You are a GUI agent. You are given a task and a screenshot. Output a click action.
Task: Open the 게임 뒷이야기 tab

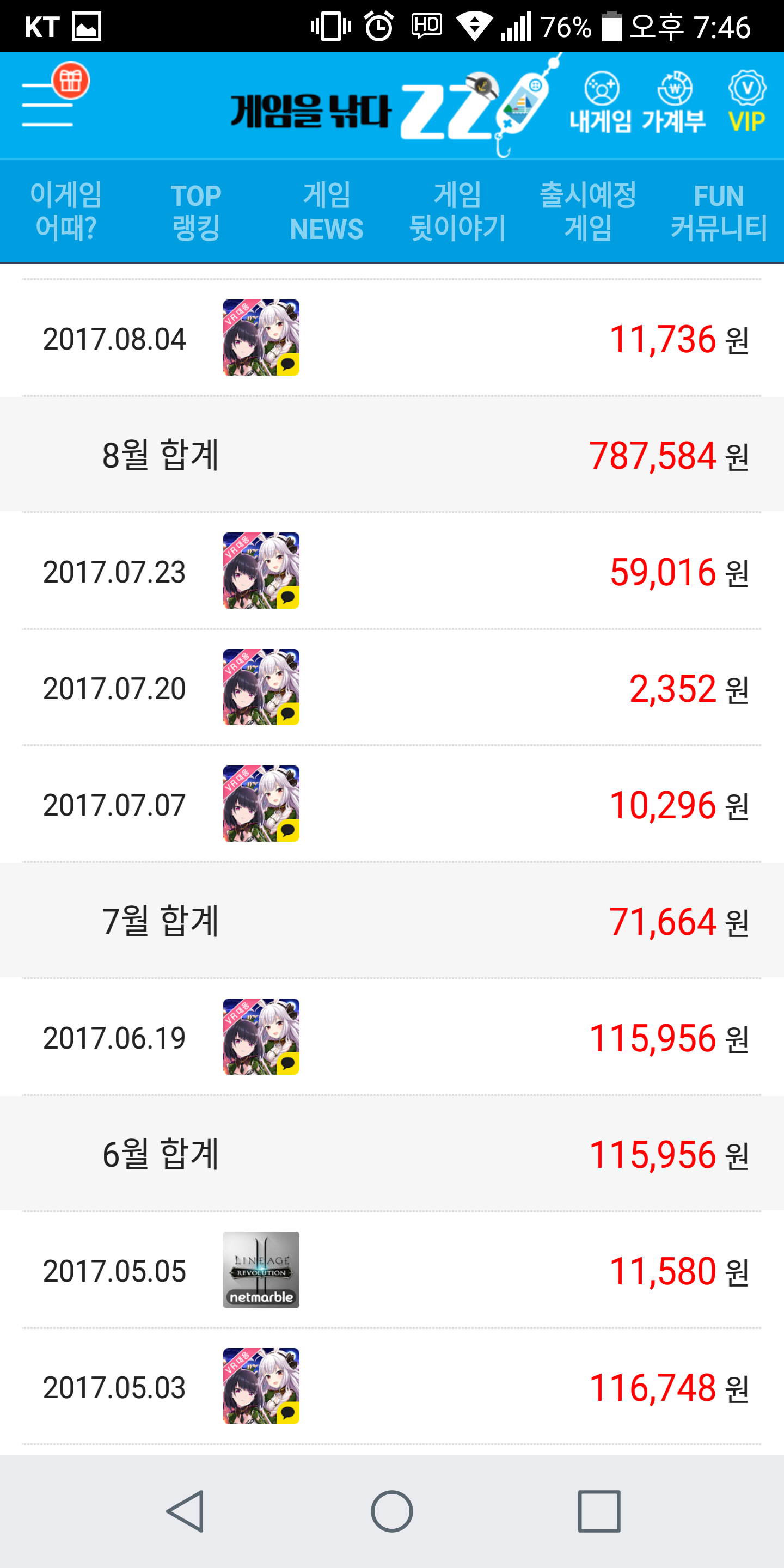458,211
